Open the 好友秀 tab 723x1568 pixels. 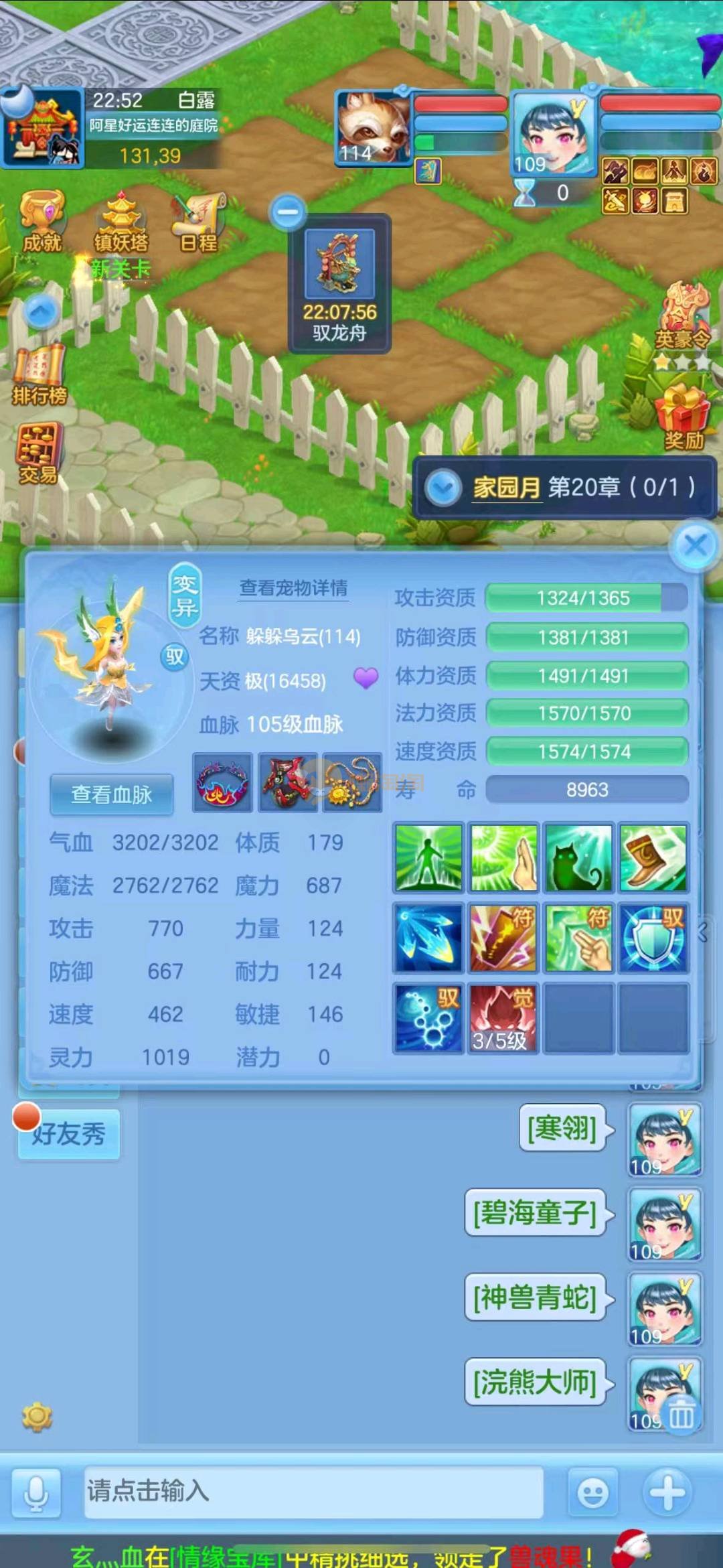coord(69,1134)
